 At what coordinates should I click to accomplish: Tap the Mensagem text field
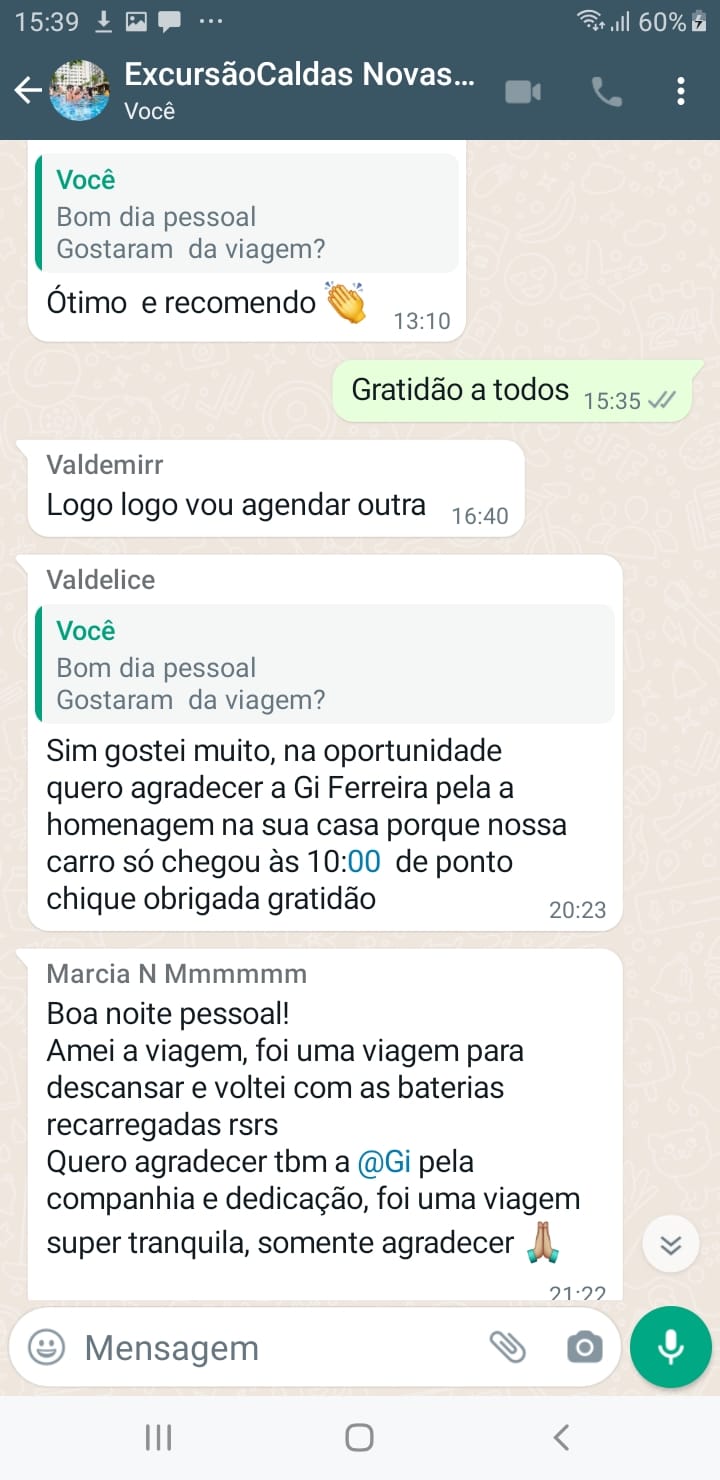(280, 1348)
